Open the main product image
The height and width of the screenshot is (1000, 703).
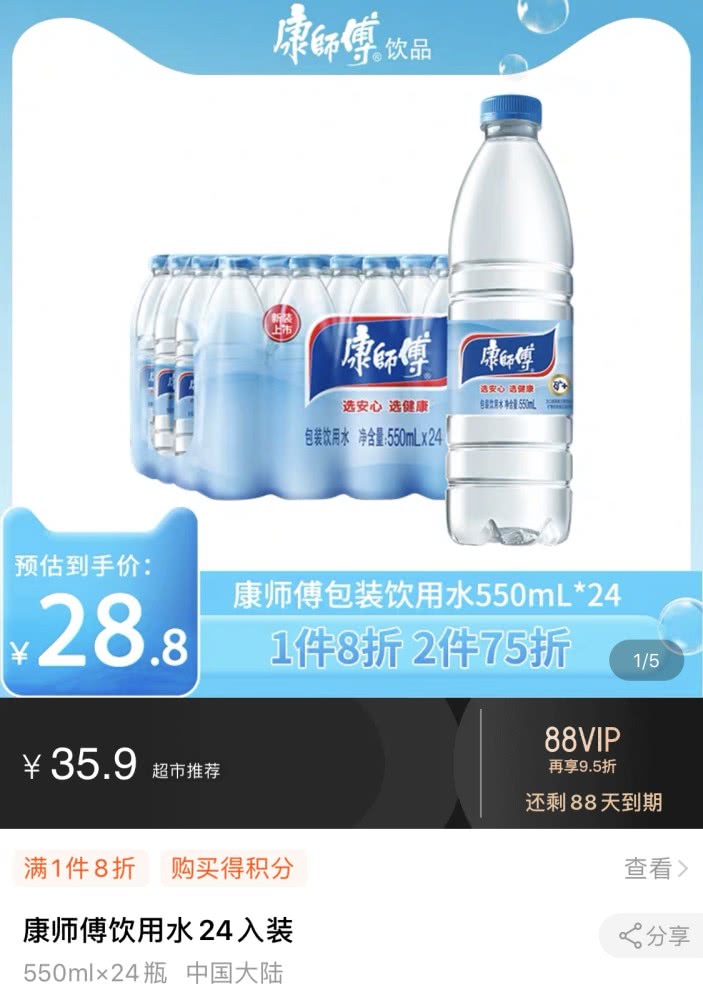(x=351, y=300)
